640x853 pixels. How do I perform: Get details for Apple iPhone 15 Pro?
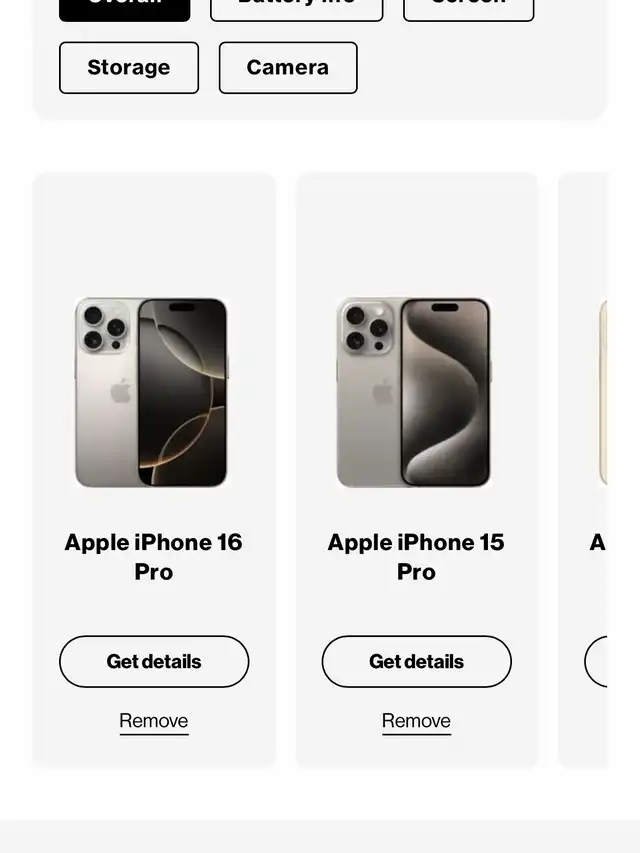point(416,661)
